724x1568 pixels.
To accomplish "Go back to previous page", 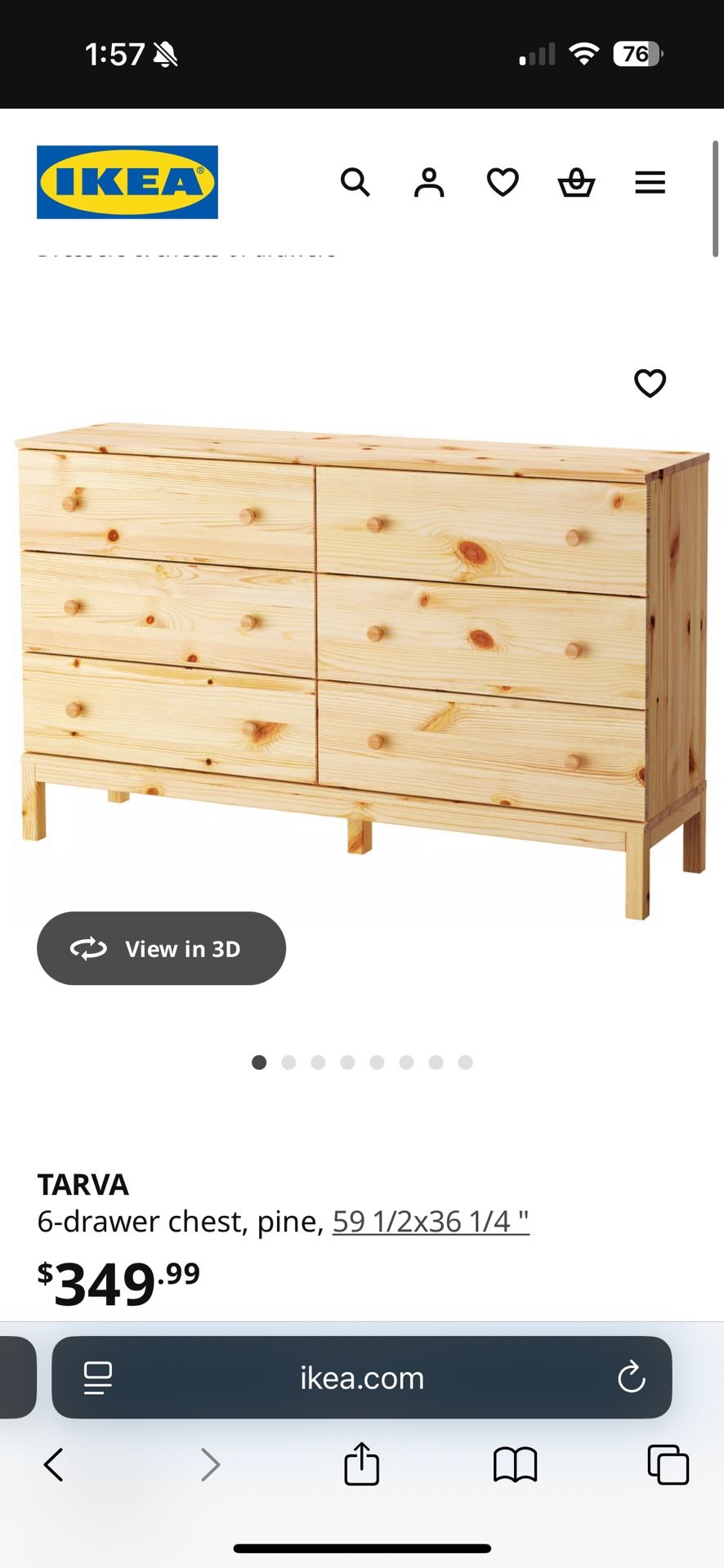I will click(x=54, y=1465).
